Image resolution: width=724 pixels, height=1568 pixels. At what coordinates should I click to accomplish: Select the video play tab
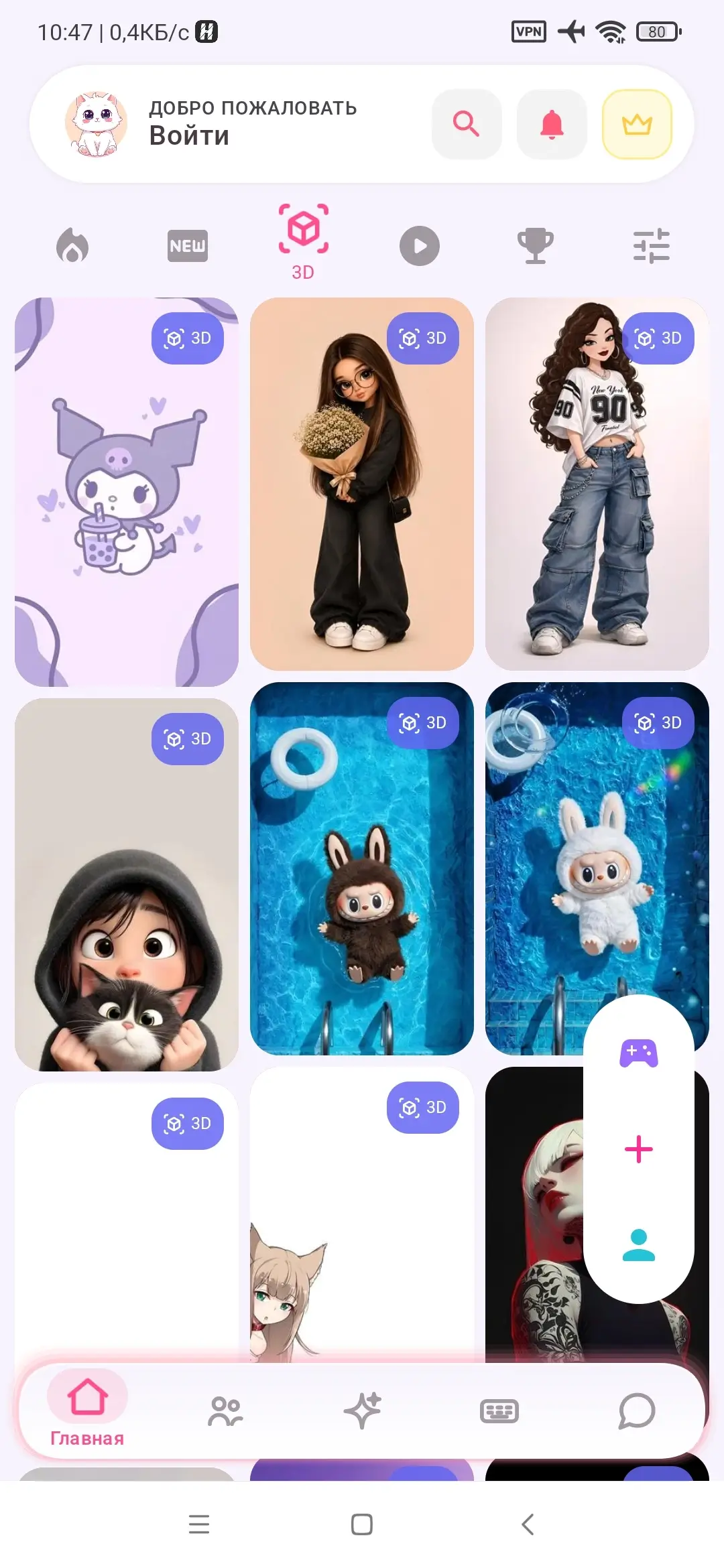[x=420, y=246]
